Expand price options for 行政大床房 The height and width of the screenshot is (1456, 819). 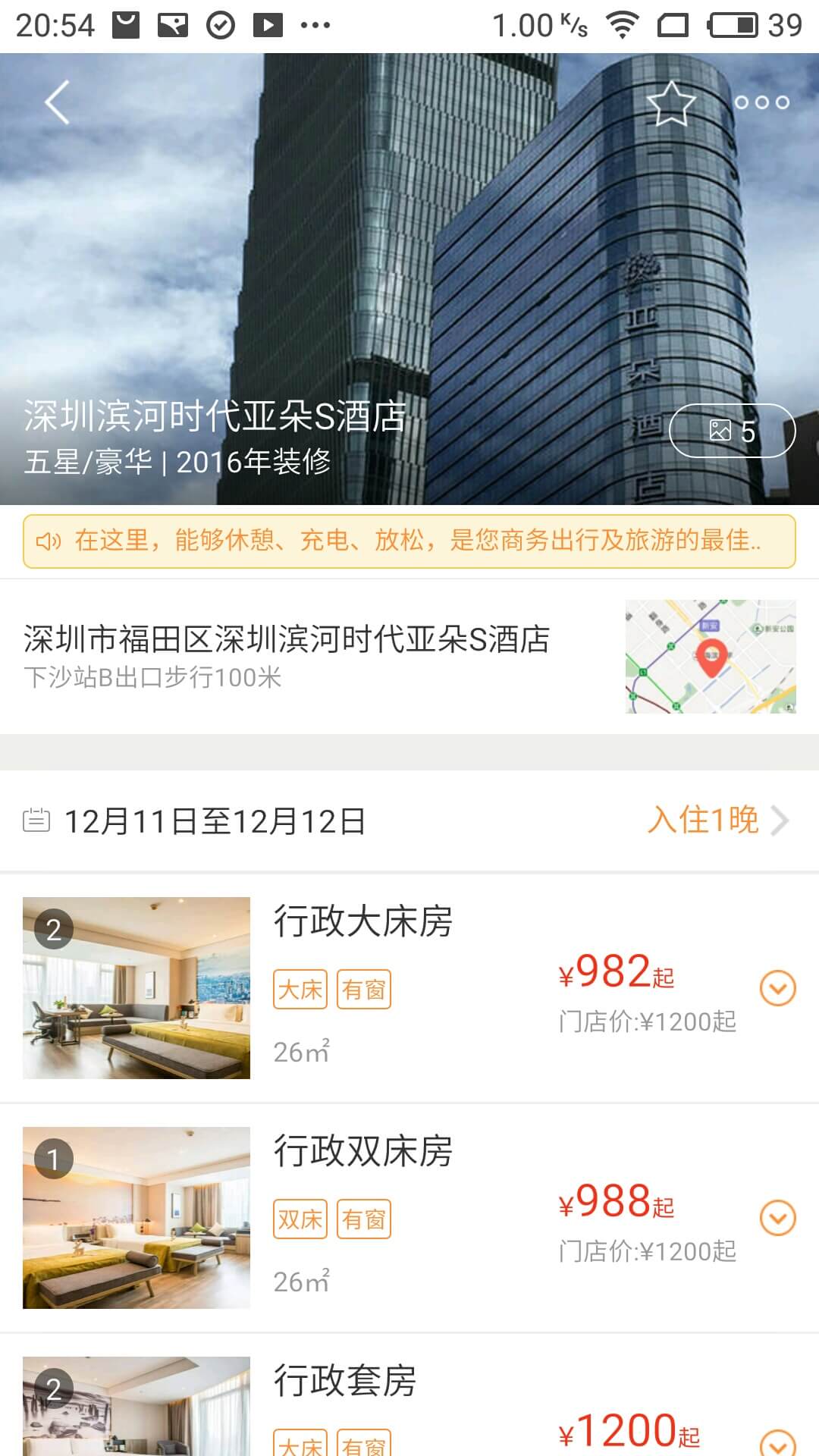pos(777,988)
